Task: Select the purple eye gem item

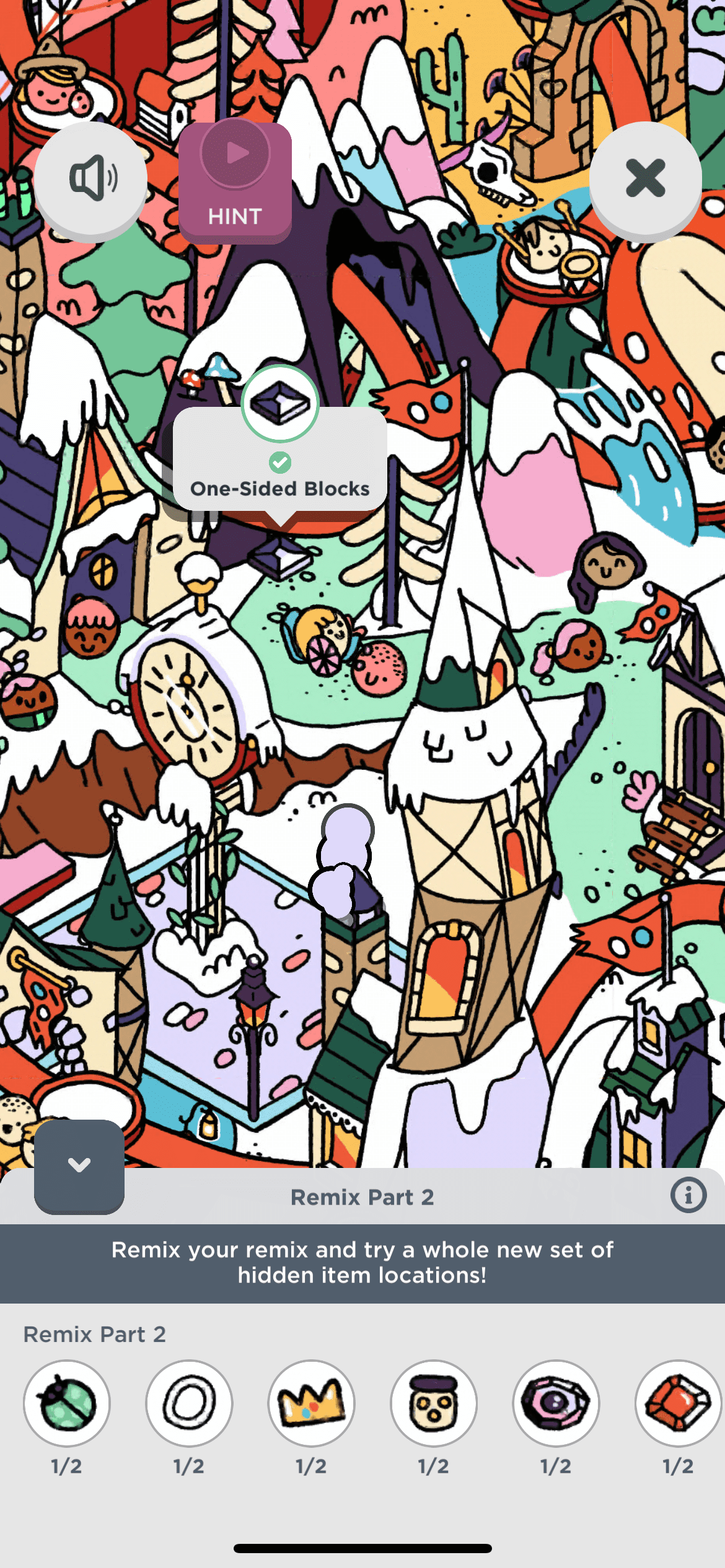Action: [x=556, y=1403]
